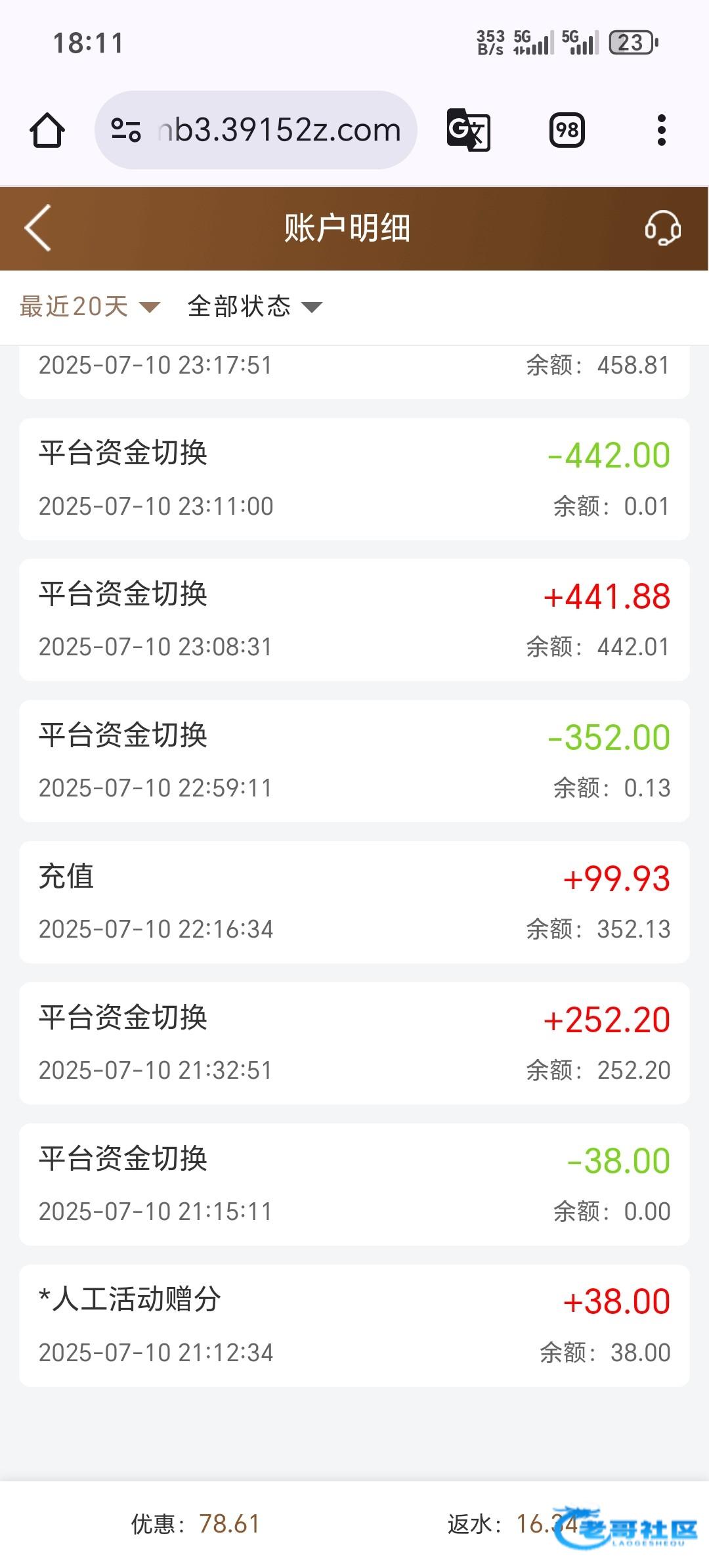
Task: Translate this page with Google Translate
Action: pos(468,130)
